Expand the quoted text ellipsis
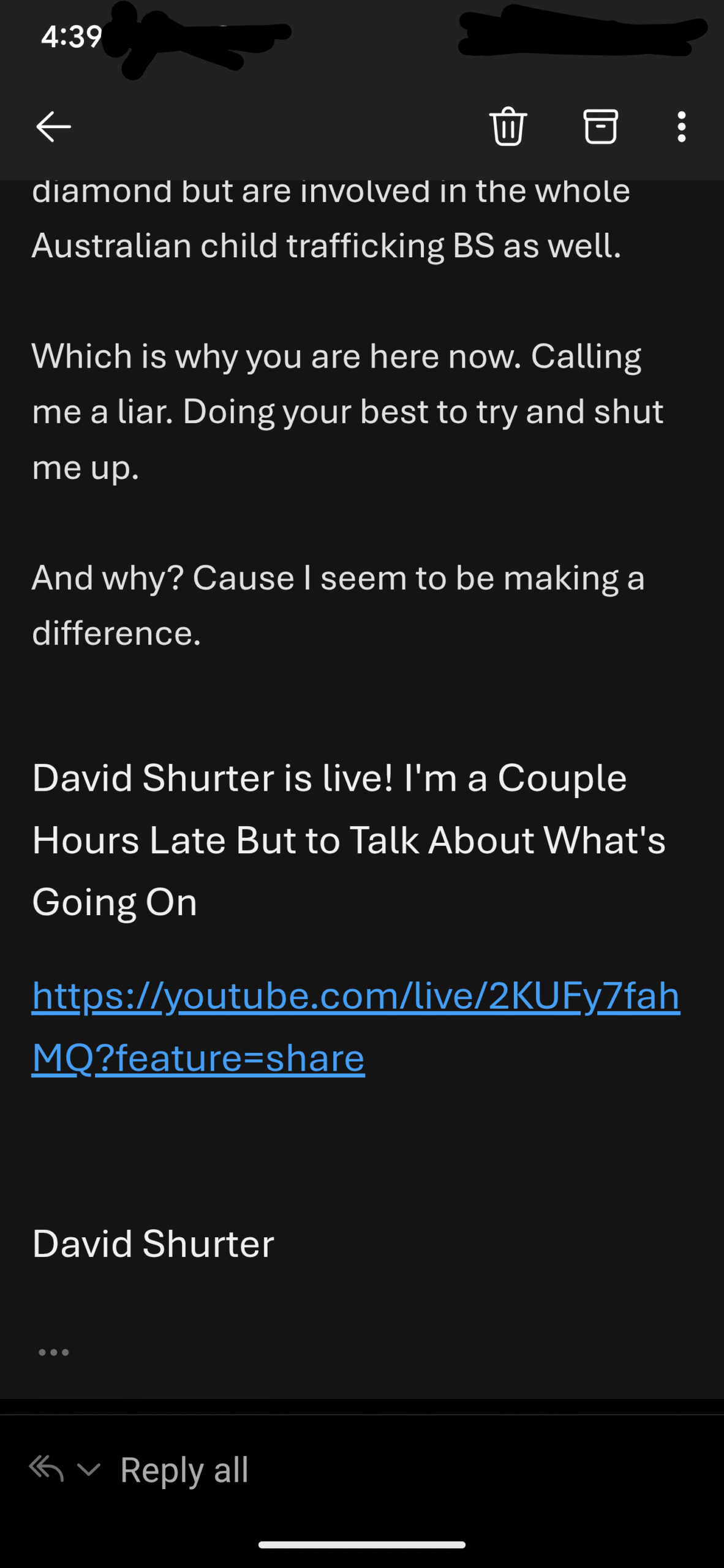The image size is (724, 1568). [54, 1352]
